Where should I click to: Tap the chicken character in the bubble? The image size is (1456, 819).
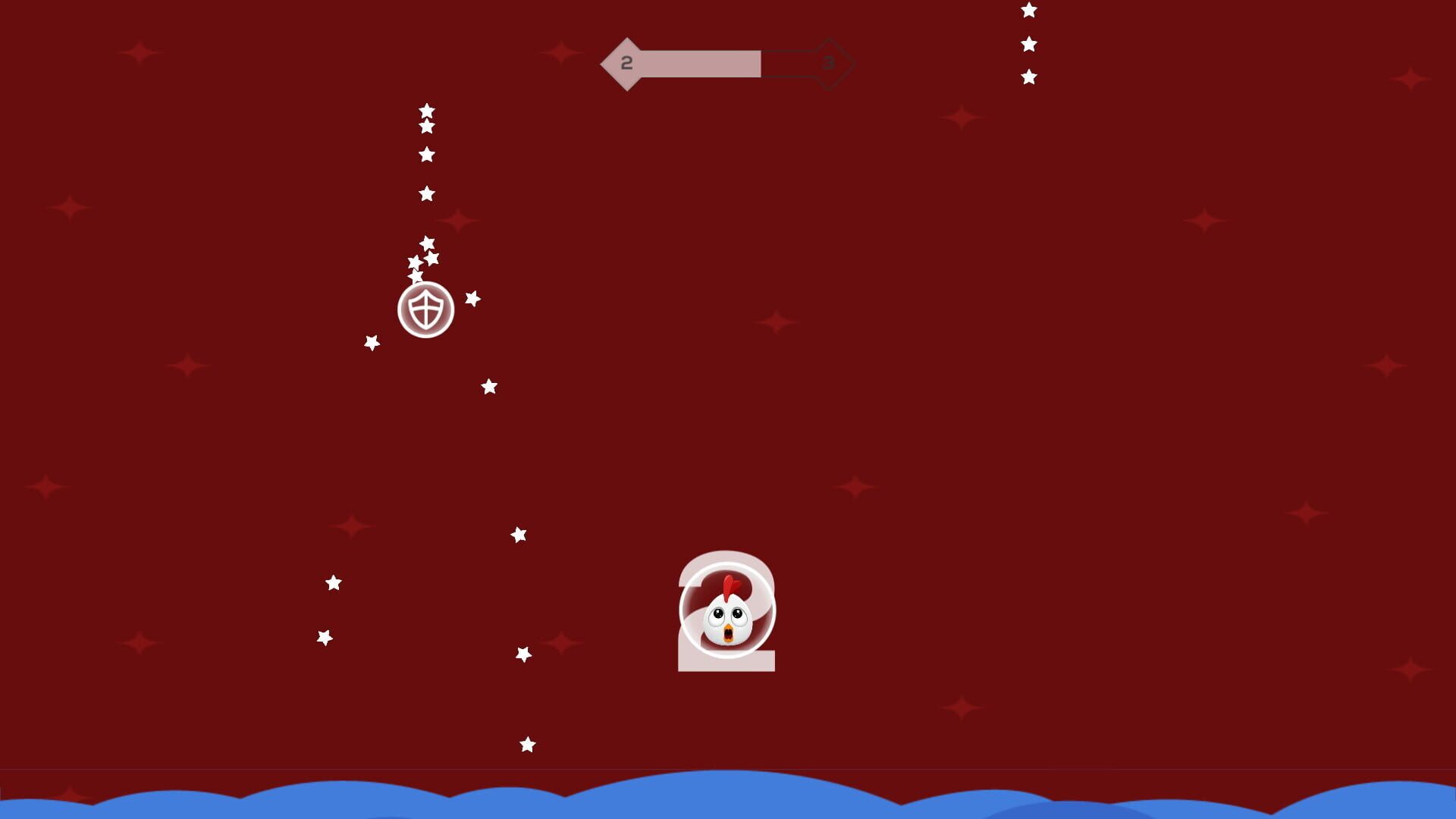[727, 611]
